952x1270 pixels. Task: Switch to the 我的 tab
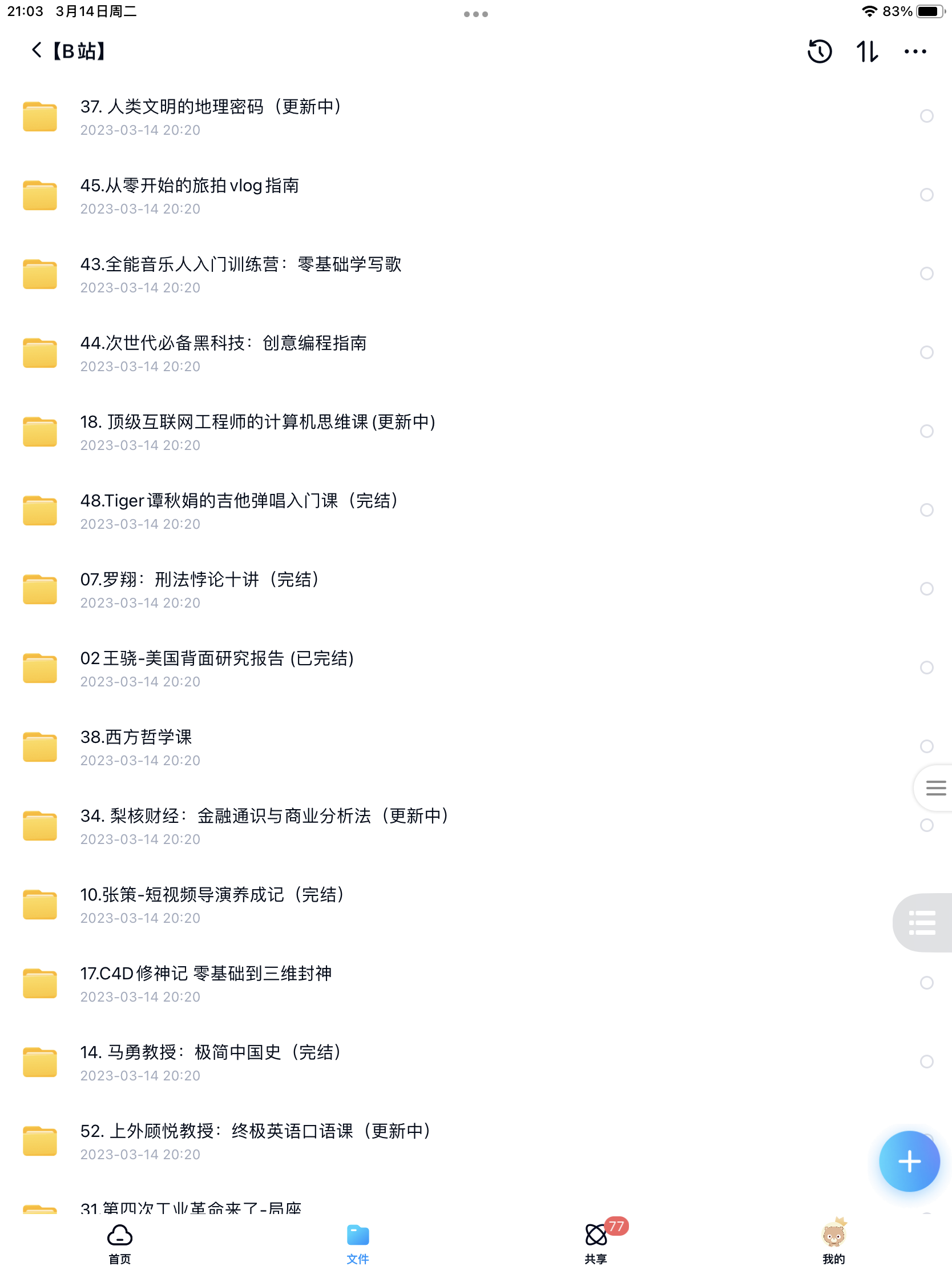(833, 1244)
